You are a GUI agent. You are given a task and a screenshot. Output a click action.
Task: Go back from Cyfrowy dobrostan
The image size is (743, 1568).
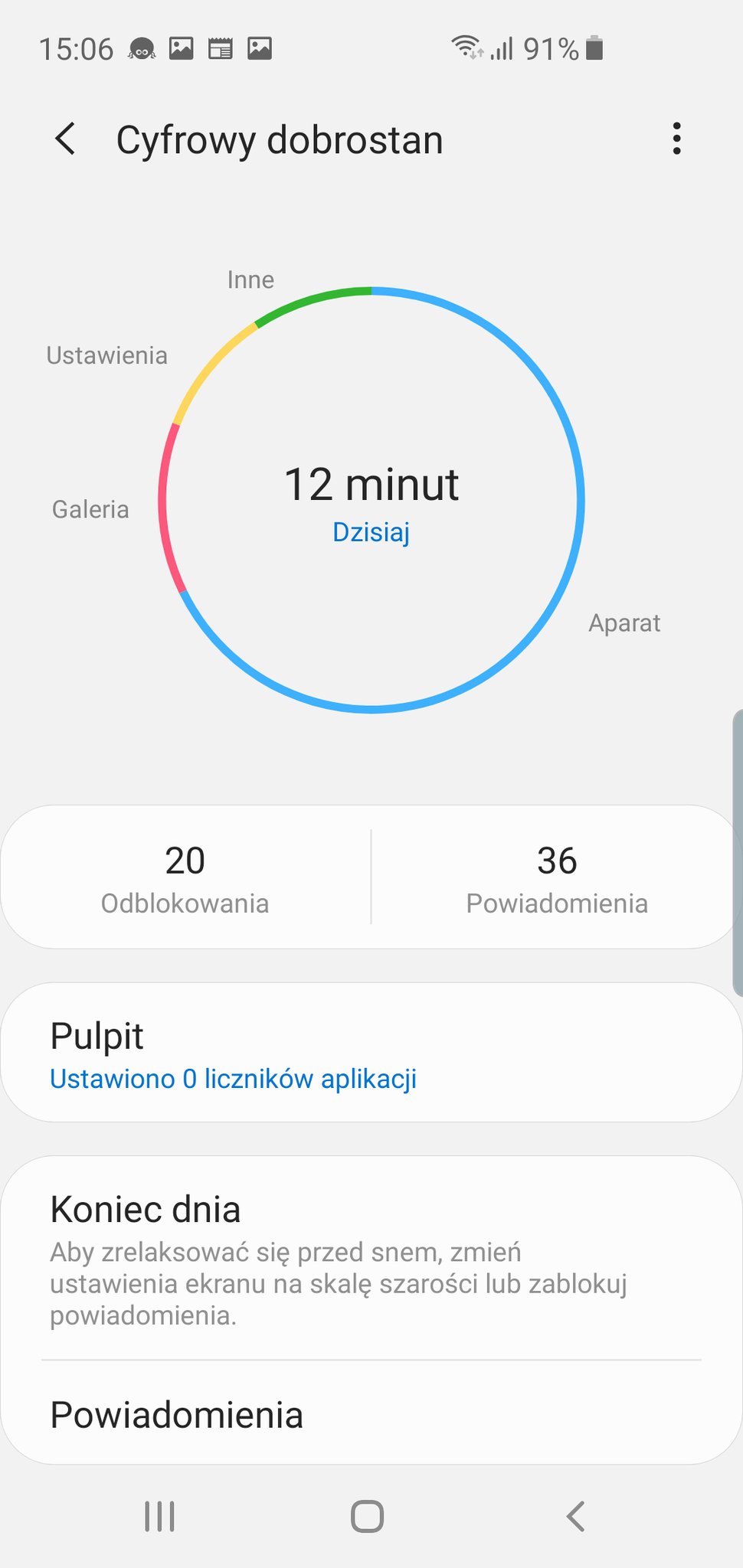coord(66,139)
